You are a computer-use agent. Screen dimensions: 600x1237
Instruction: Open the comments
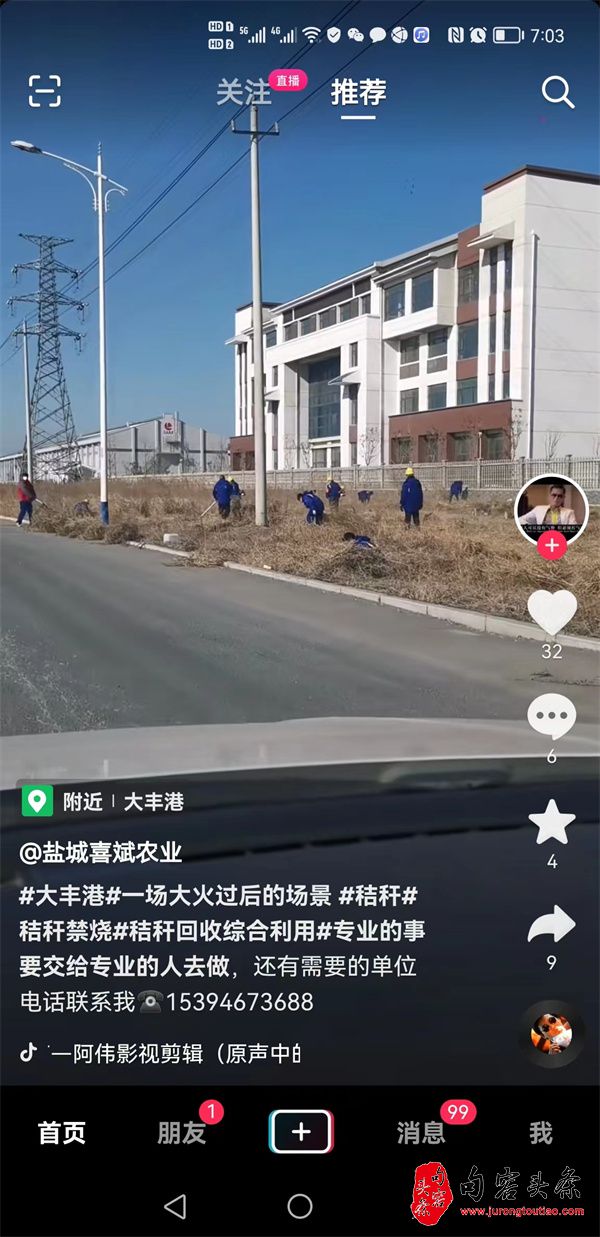552,717
